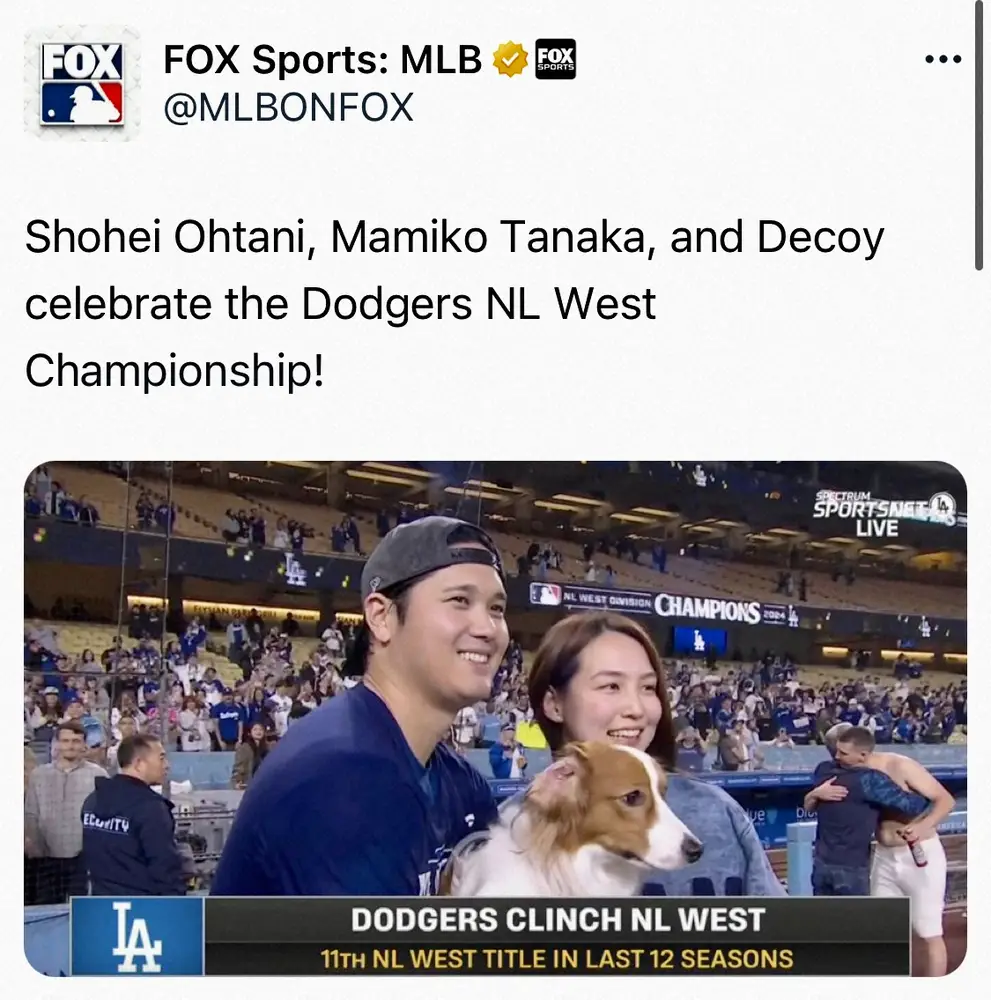Image resolution: width=991 pixels, height=1000 pixels.
Task: Click the FOX Sports: MLB profile avatar
Action: [79, 81]
